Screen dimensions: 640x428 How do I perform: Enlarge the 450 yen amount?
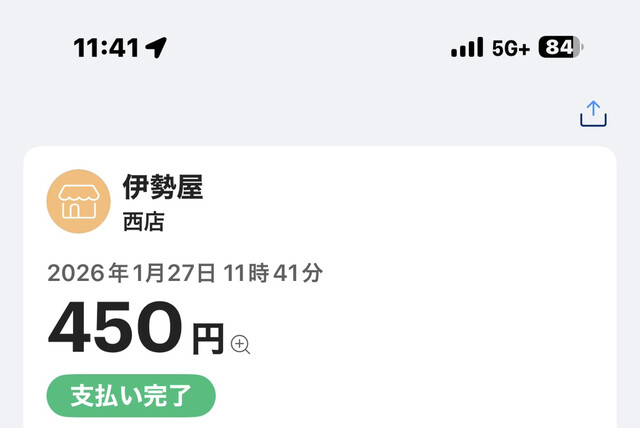[x=240, y=344]
